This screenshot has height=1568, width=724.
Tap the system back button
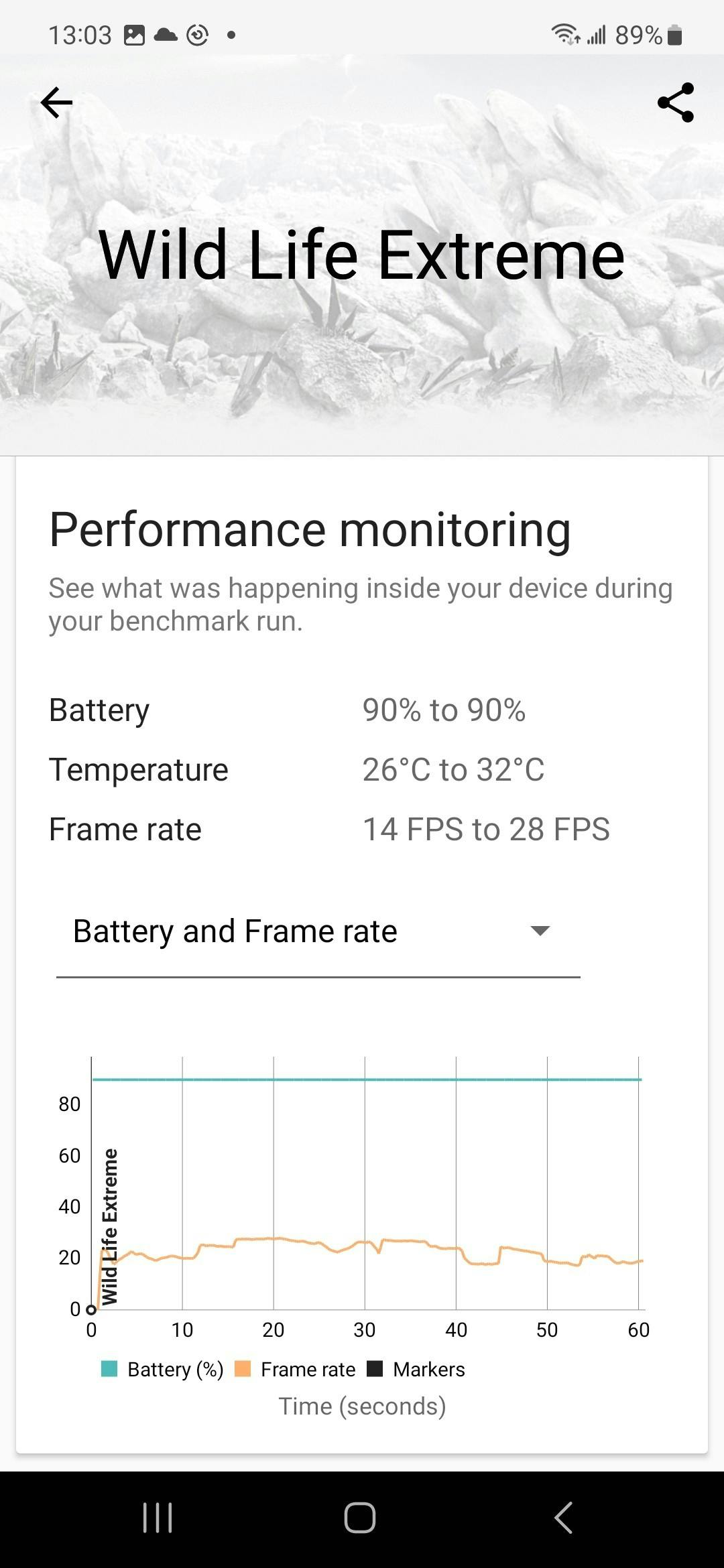[564, 1517]
